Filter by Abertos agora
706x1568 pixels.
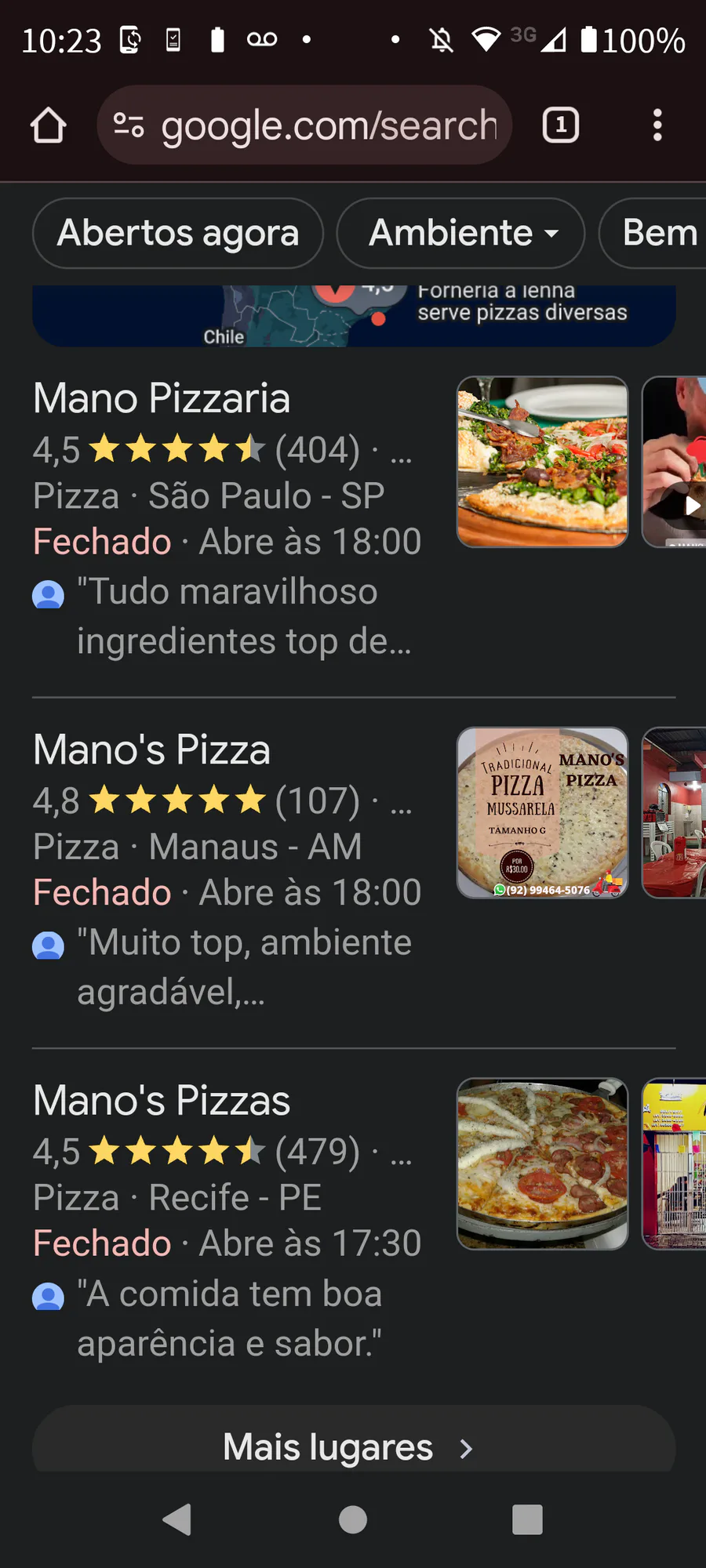point(178,233)
